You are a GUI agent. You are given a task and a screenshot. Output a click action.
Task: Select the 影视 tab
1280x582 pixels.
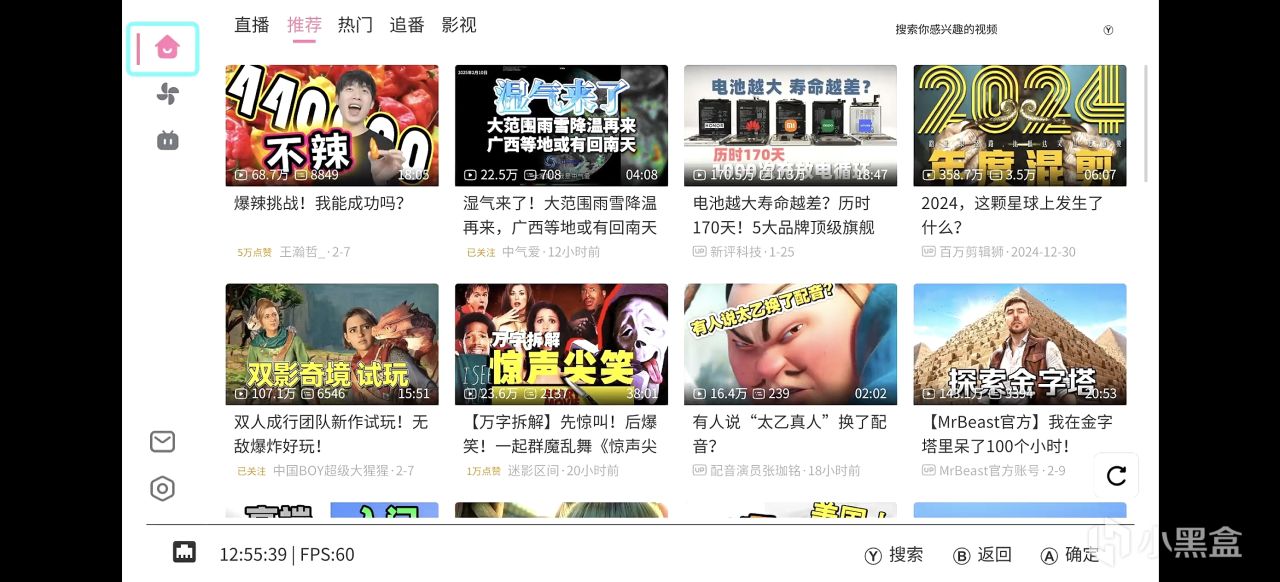(459, 25)
